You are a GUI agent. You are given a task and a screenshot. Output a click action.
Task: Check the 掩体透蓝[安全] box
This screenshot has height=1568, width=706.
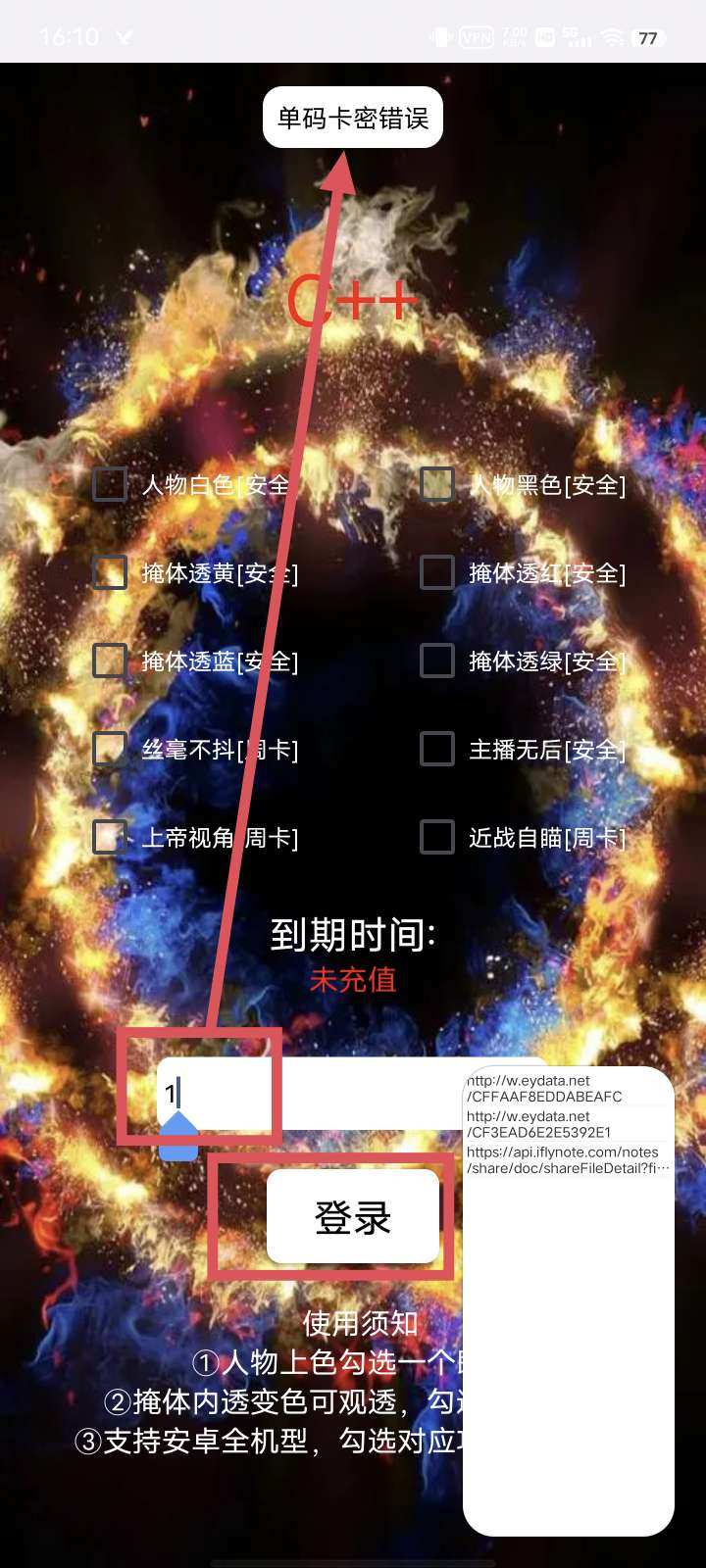110,661
